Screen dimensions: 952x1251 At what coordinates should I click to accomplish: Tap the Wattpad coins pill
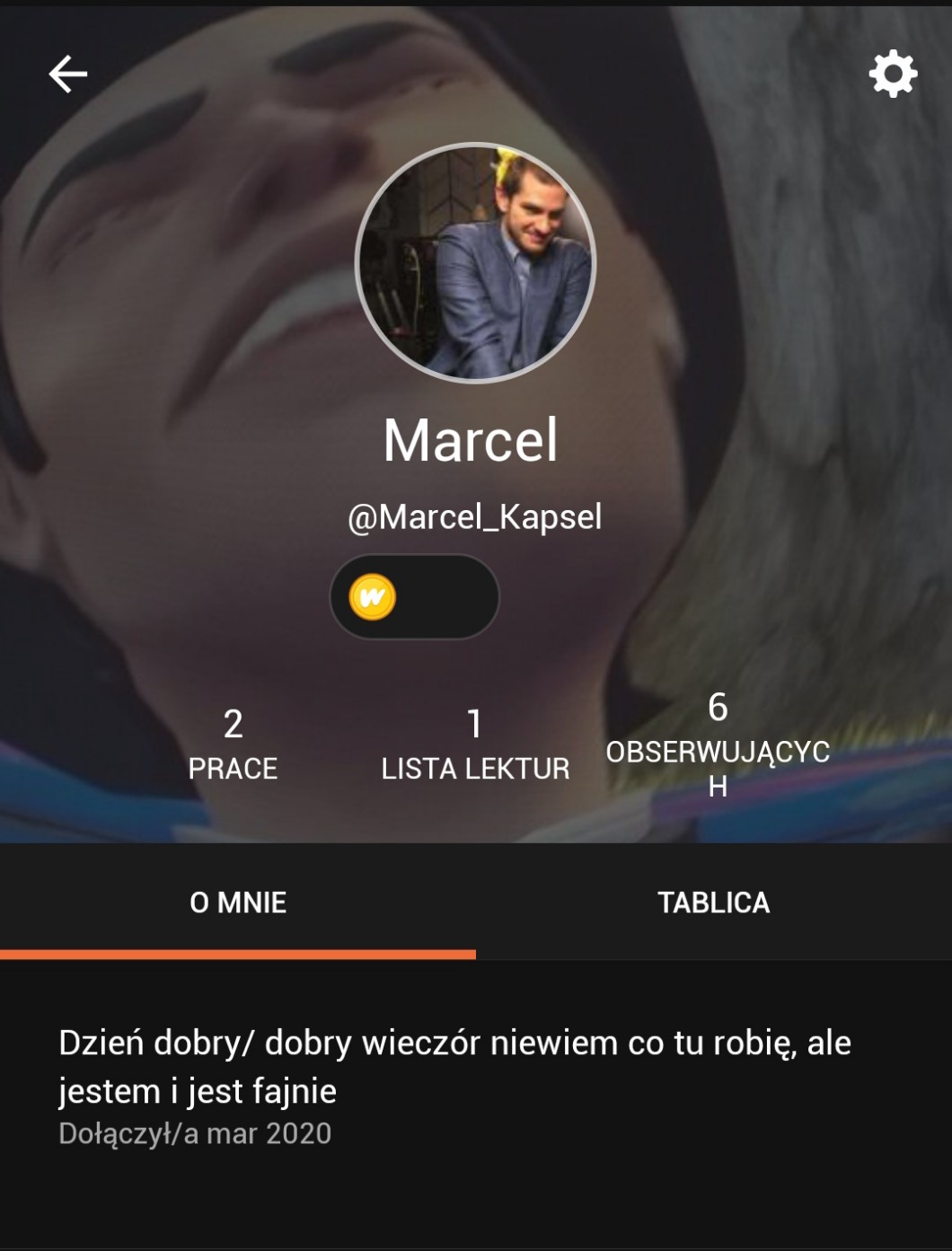pyautogui.click(x=414, y=597)
